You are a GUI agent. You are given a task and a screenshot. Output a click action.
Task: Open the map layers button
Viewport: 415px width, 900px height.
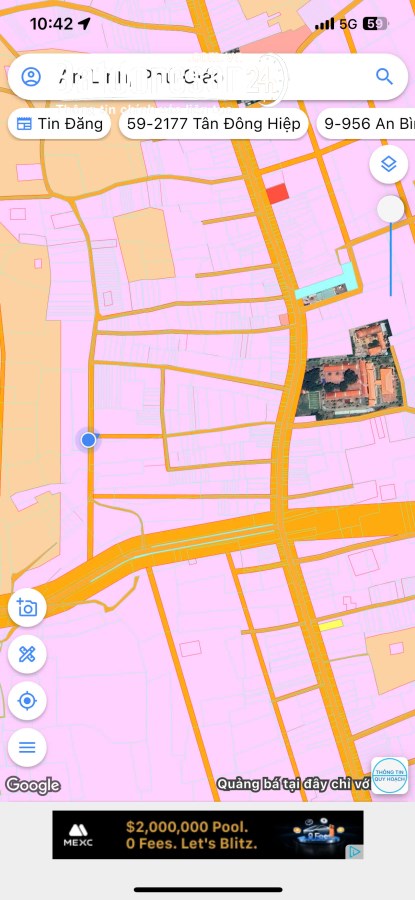pyautogui.click(x=389, y=165)
